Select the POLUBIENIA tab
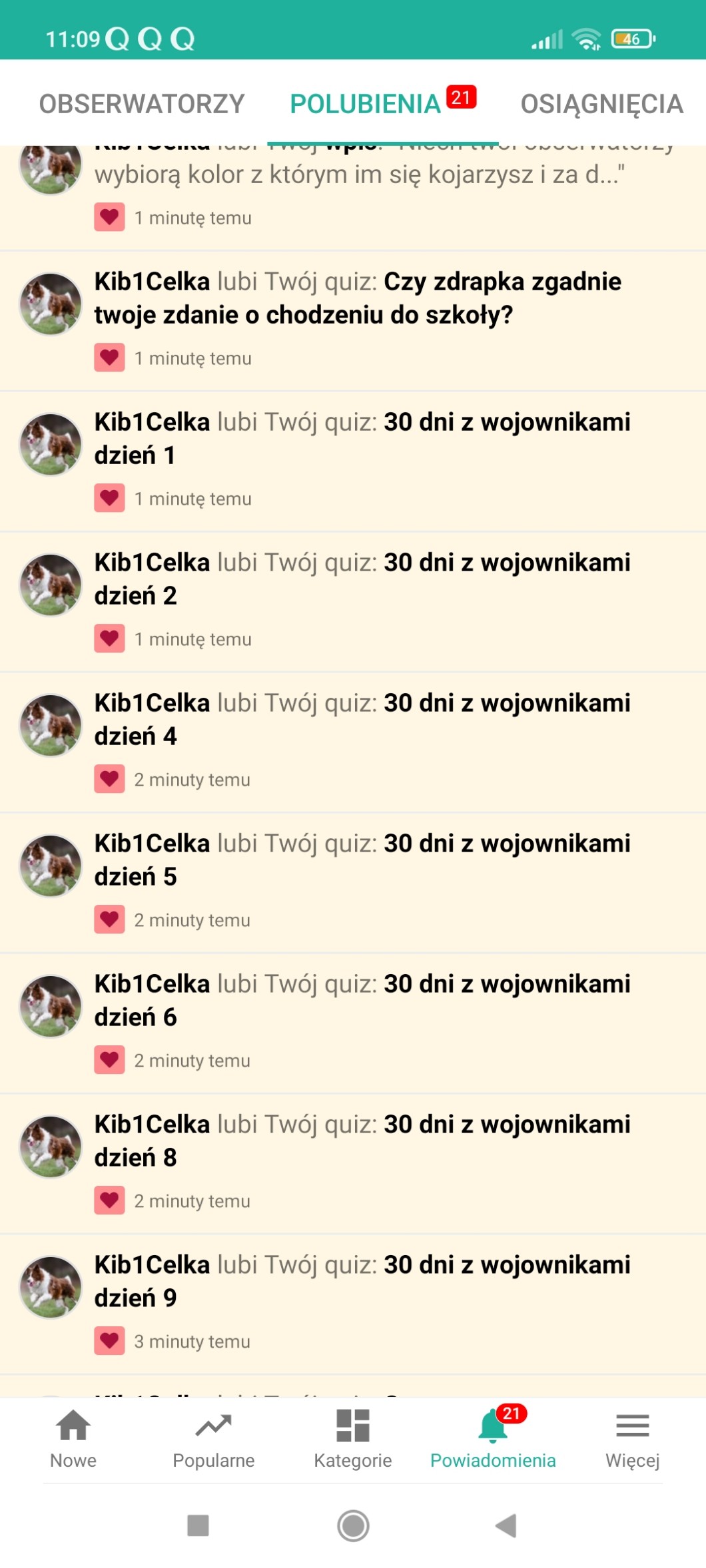 (366, 104)
